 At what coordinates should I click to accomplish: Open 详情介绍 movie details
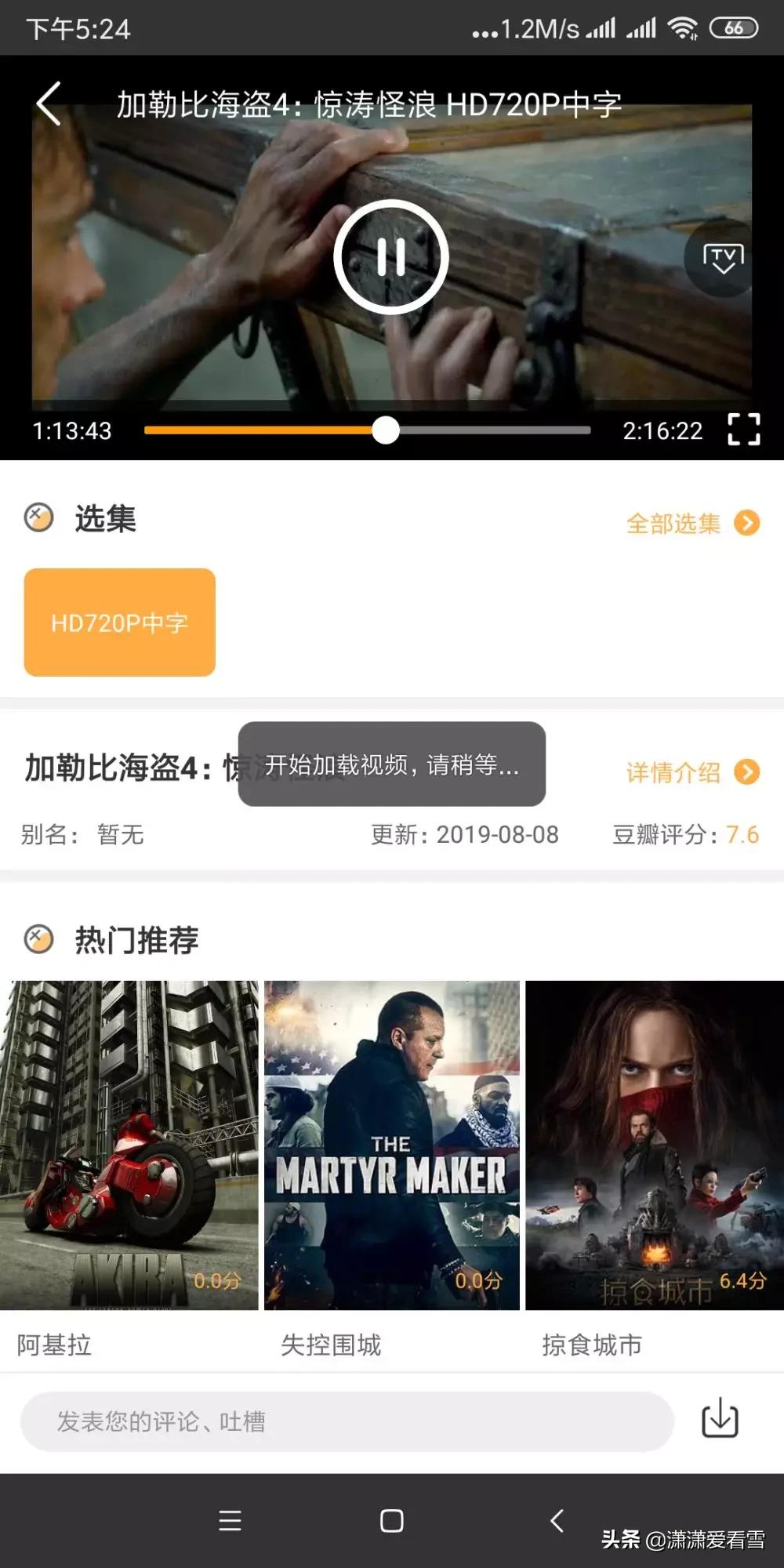[x=692, y=772]
